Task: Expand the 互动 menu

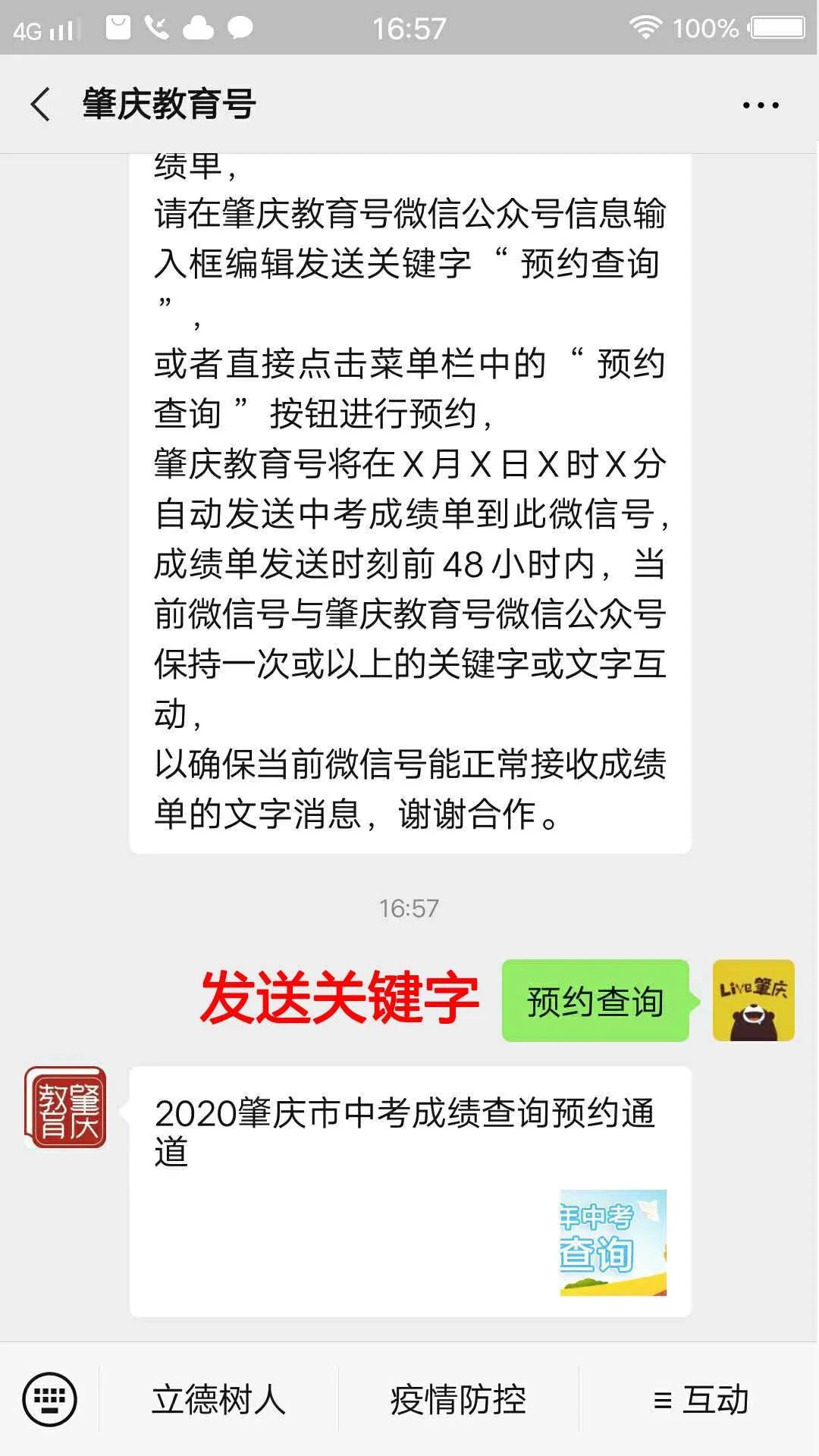Action: [700, 1400]
